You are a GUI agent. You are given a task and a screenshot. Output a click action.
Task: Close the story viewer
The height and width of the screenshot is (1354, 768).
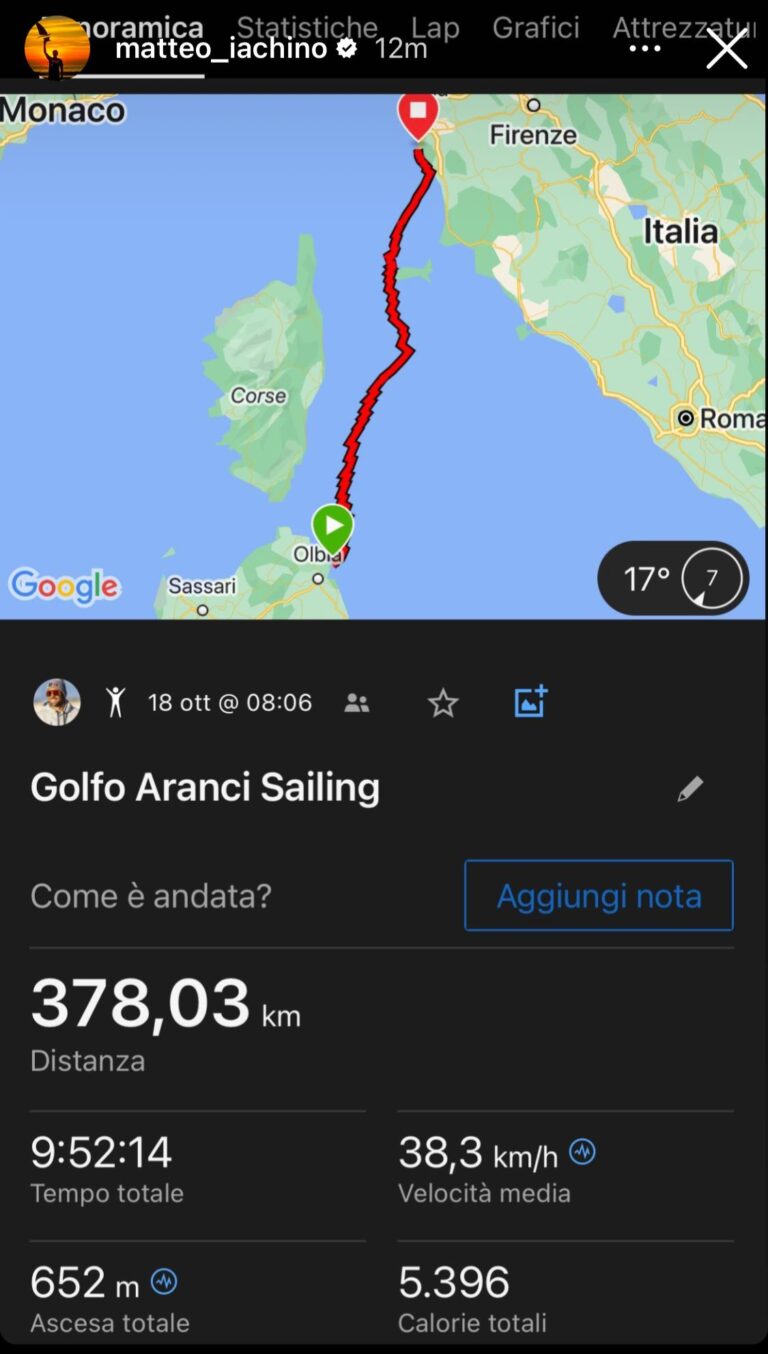pos(726,48)
